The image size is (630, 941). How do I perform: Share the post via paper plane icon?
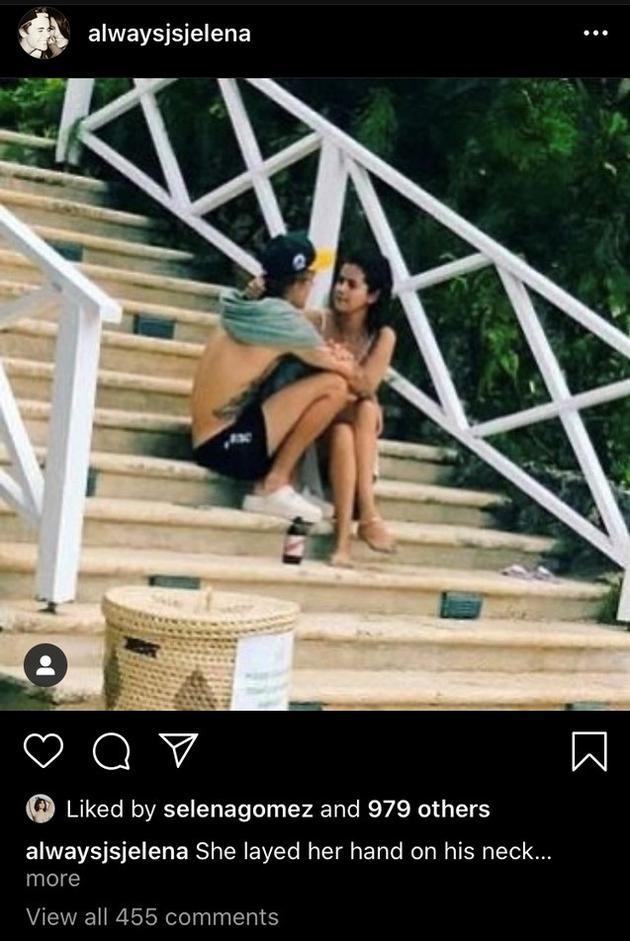tap(179, 750)
